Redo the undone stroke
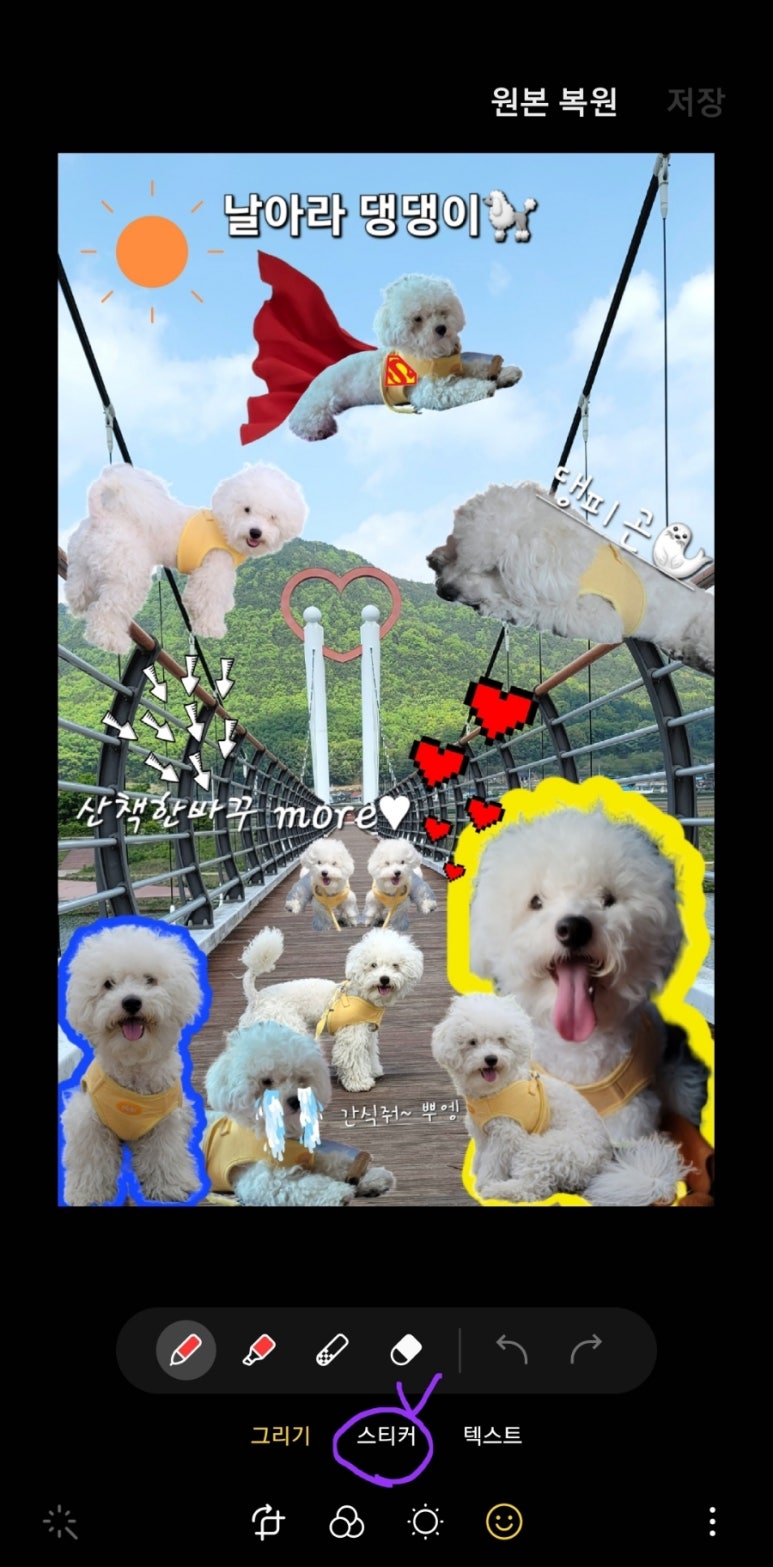This screenshot has width=773, height=1567. click(586, 1350)
